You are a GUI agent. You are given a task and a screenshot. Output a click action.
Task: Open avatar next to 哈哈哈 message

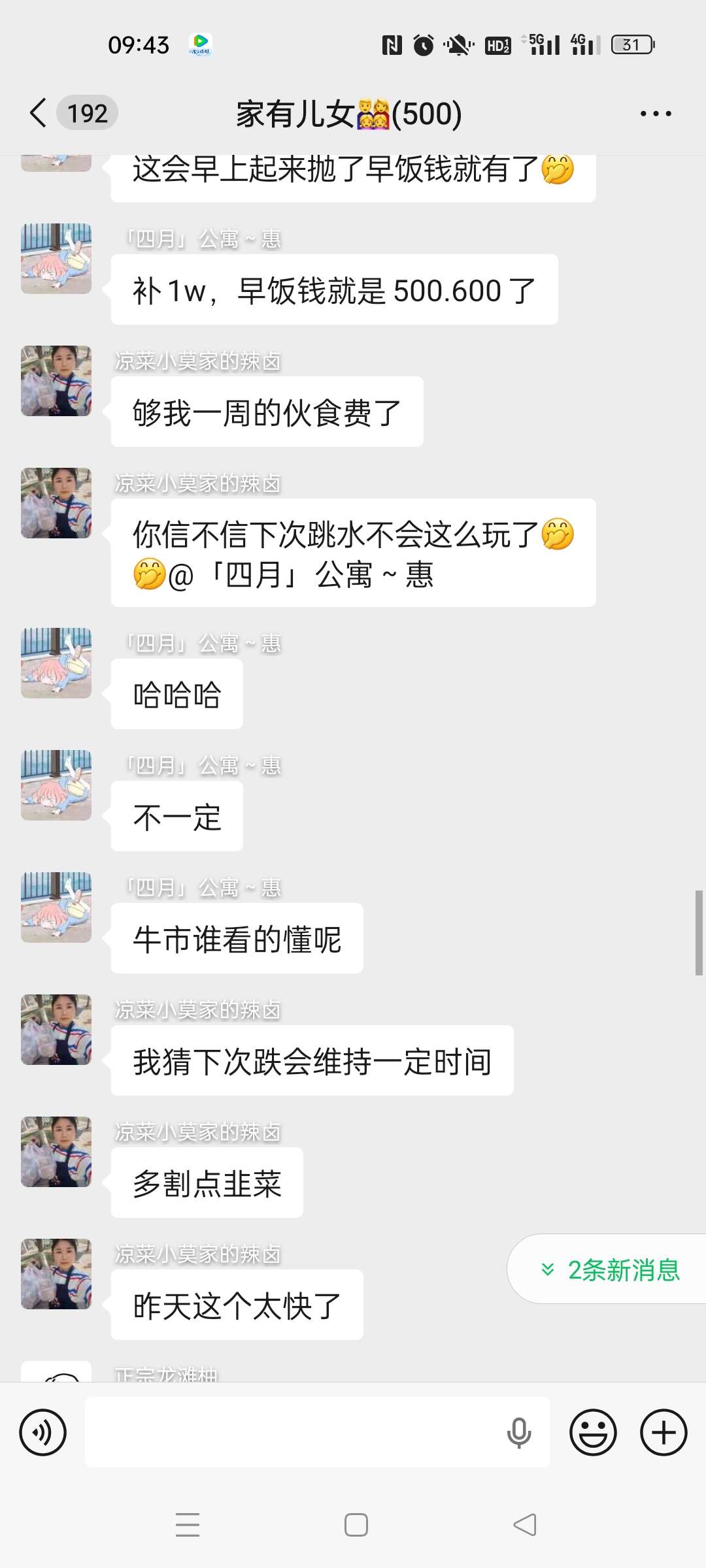point(56,663)
